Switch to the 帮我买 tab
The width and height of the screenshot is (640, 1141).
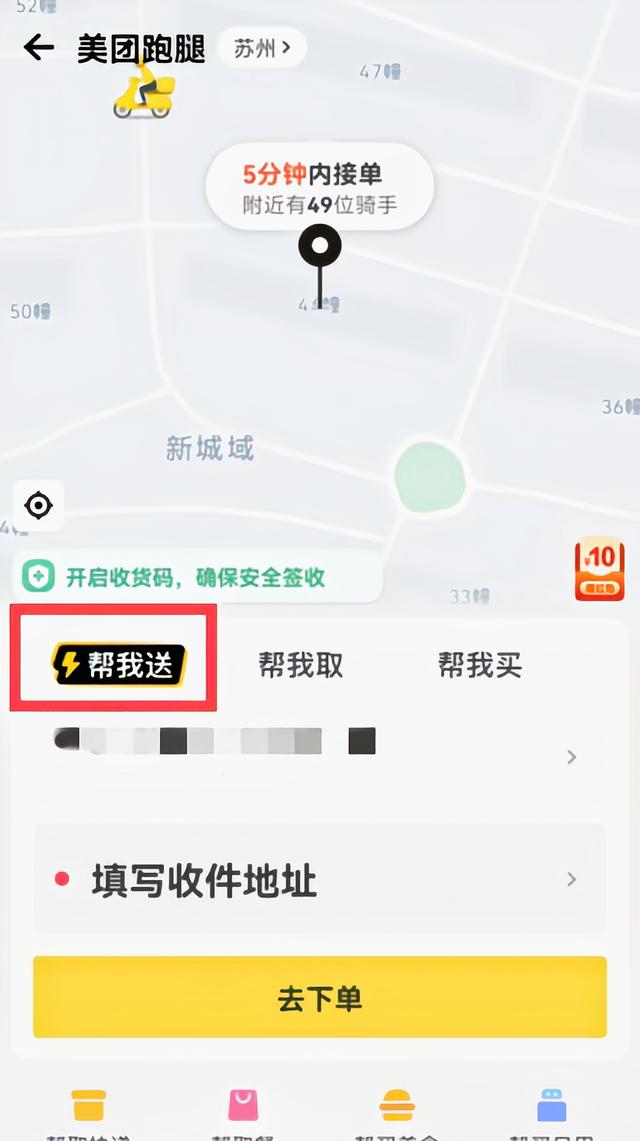click(479, 665)
